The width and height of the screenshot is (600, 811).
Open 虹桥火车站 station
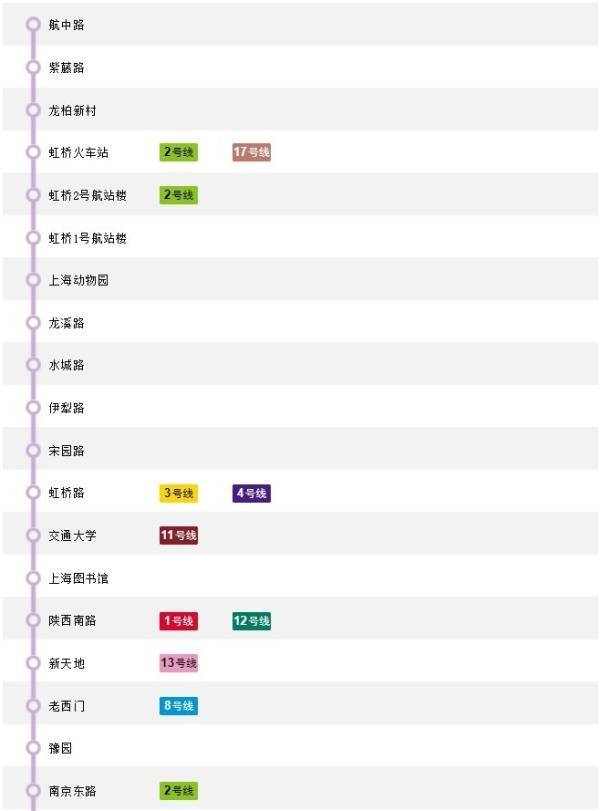click(79, 153)
